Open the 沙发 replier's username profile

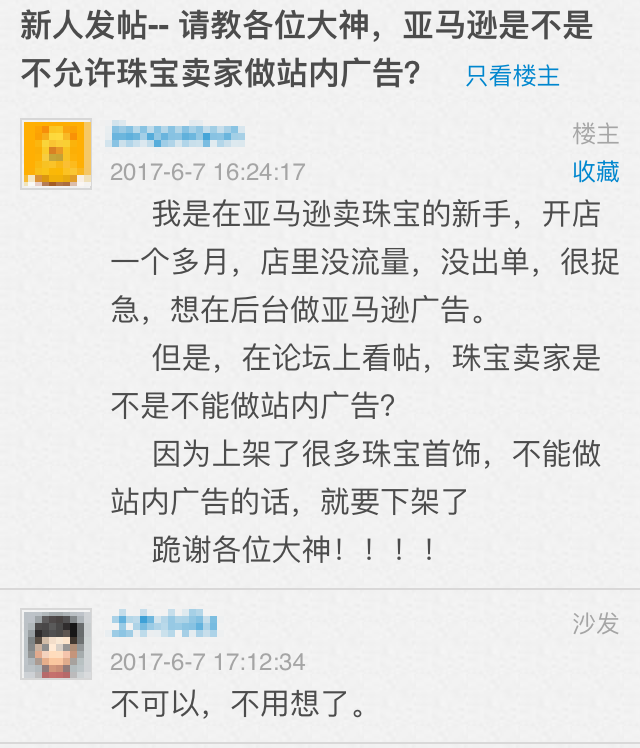point(163,625)
